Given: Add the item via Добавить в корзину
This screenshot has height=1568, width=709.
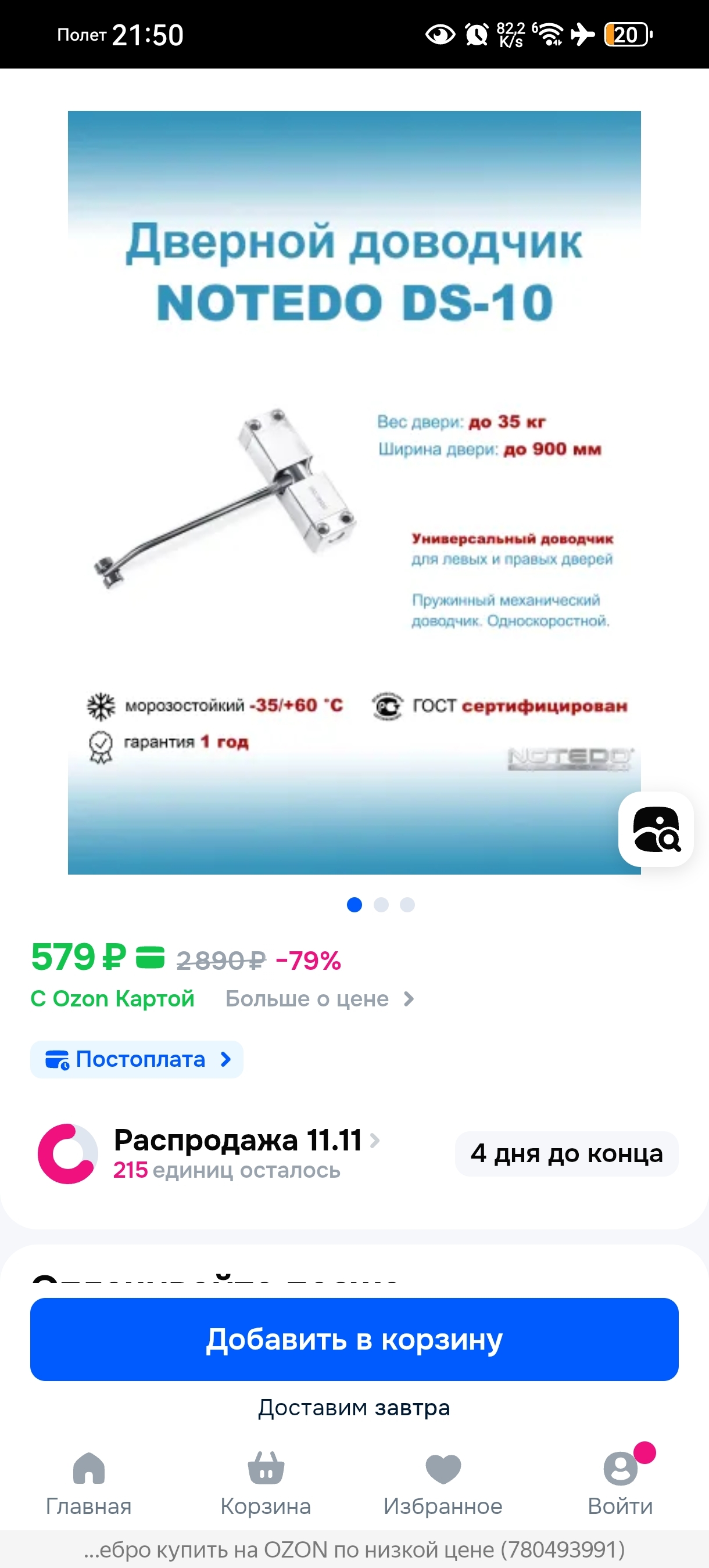Looking at the screenshot, I should pos(354,1339).
